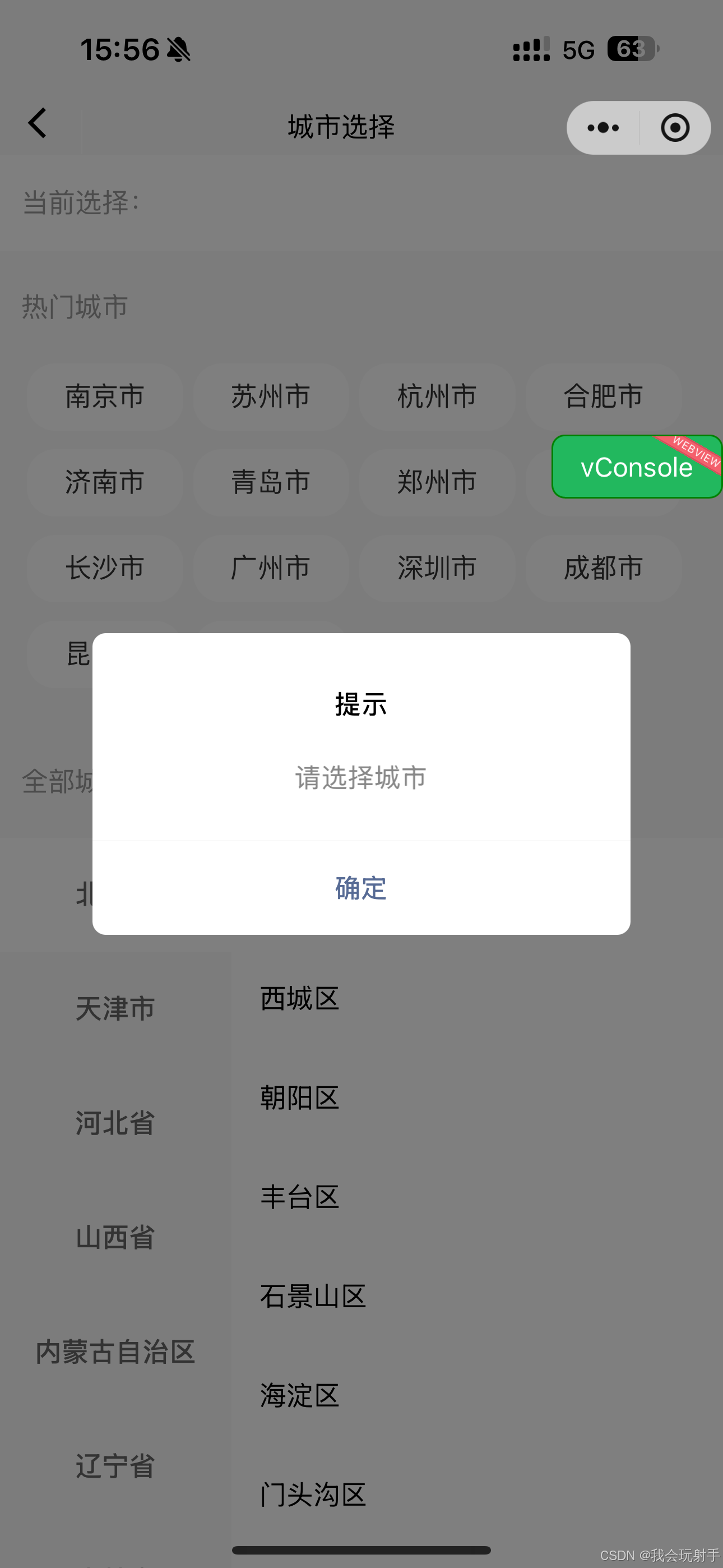723x1568 pixels.
Task: Choose 苏州市 from hot cities
Action: [x=271, y=397]
